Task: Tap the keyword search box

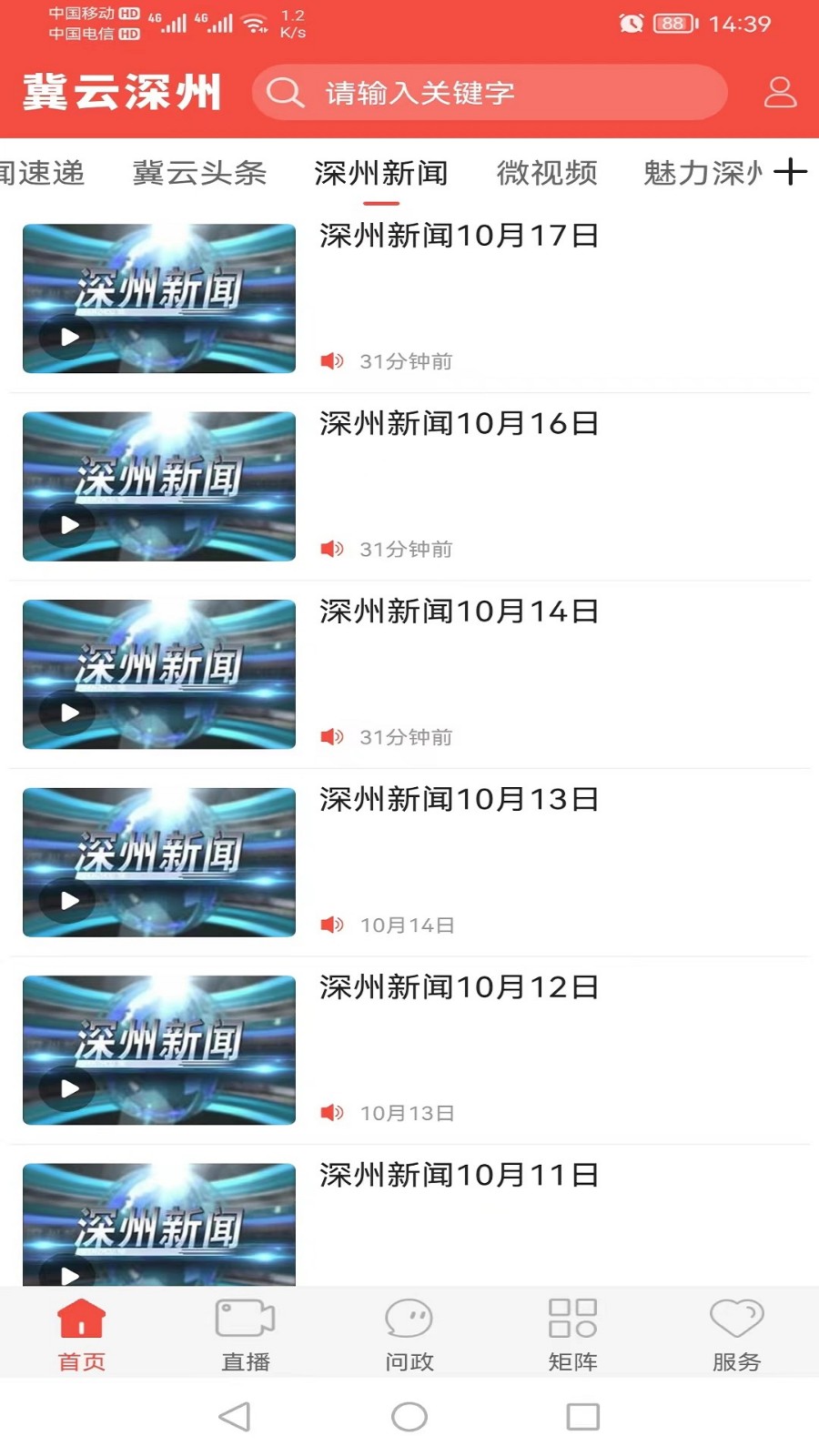Action: [489, 92]
